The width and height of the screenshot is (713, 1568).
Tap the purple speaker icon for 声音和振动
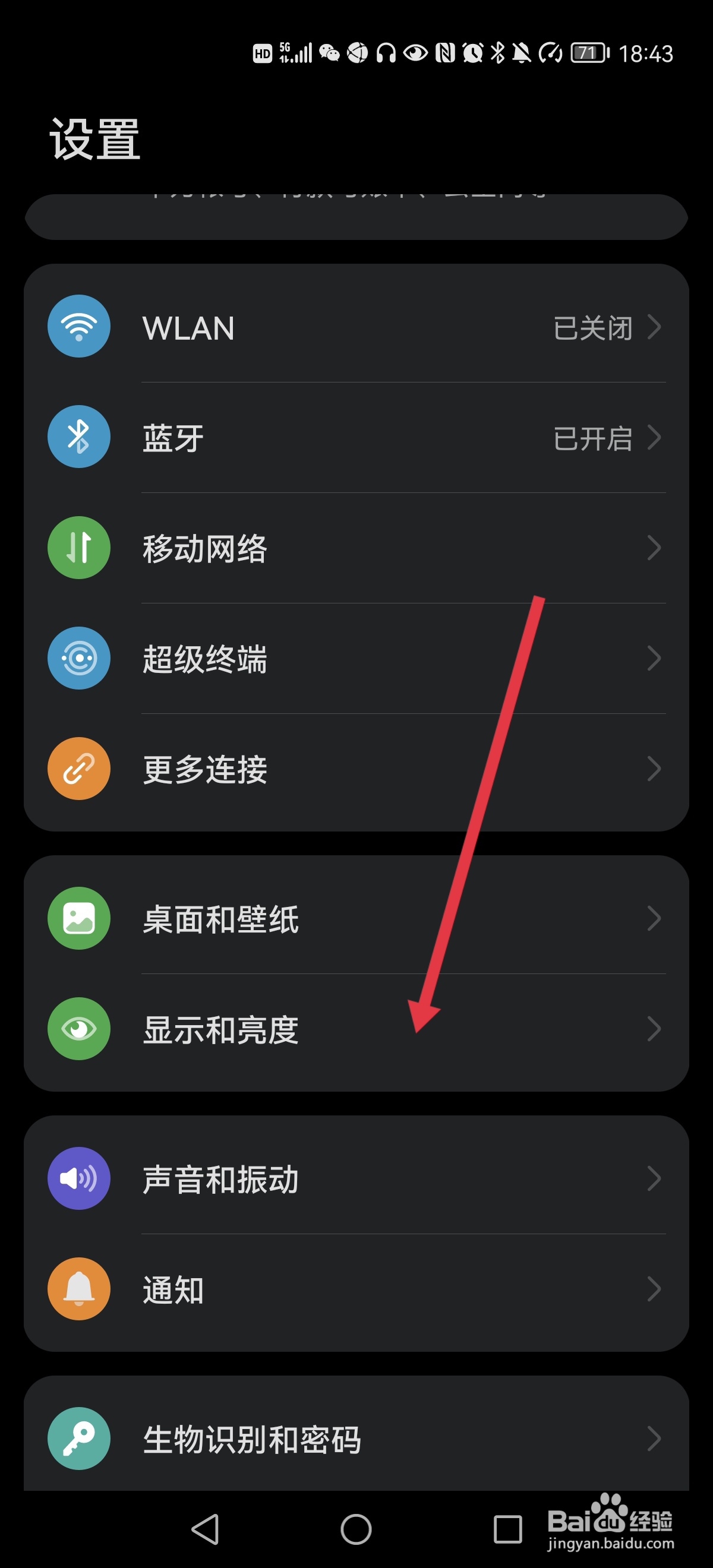78,1178
